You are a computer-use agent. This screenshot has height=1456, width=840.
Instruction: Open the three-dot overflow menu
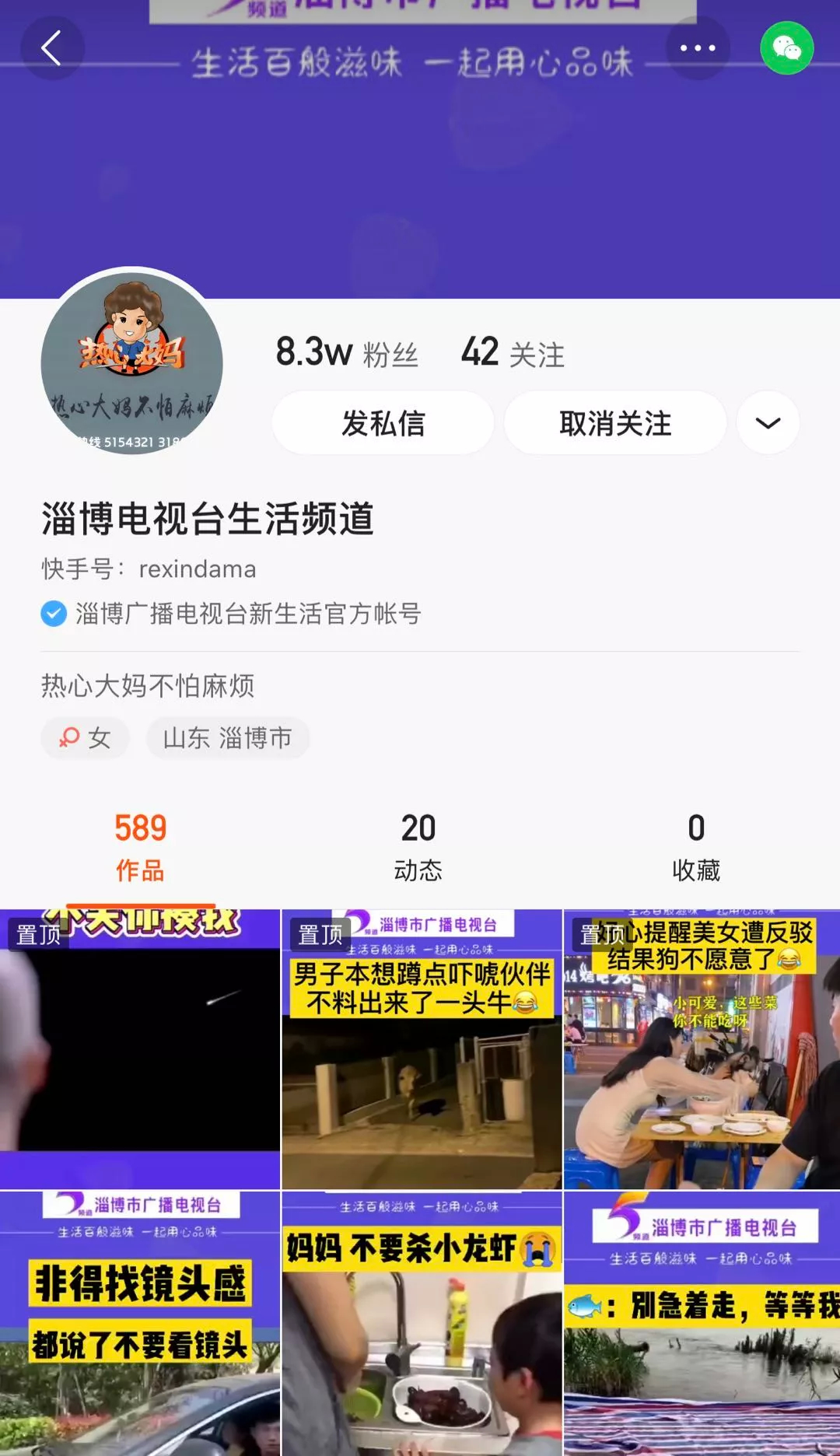[x=698, y=48]
